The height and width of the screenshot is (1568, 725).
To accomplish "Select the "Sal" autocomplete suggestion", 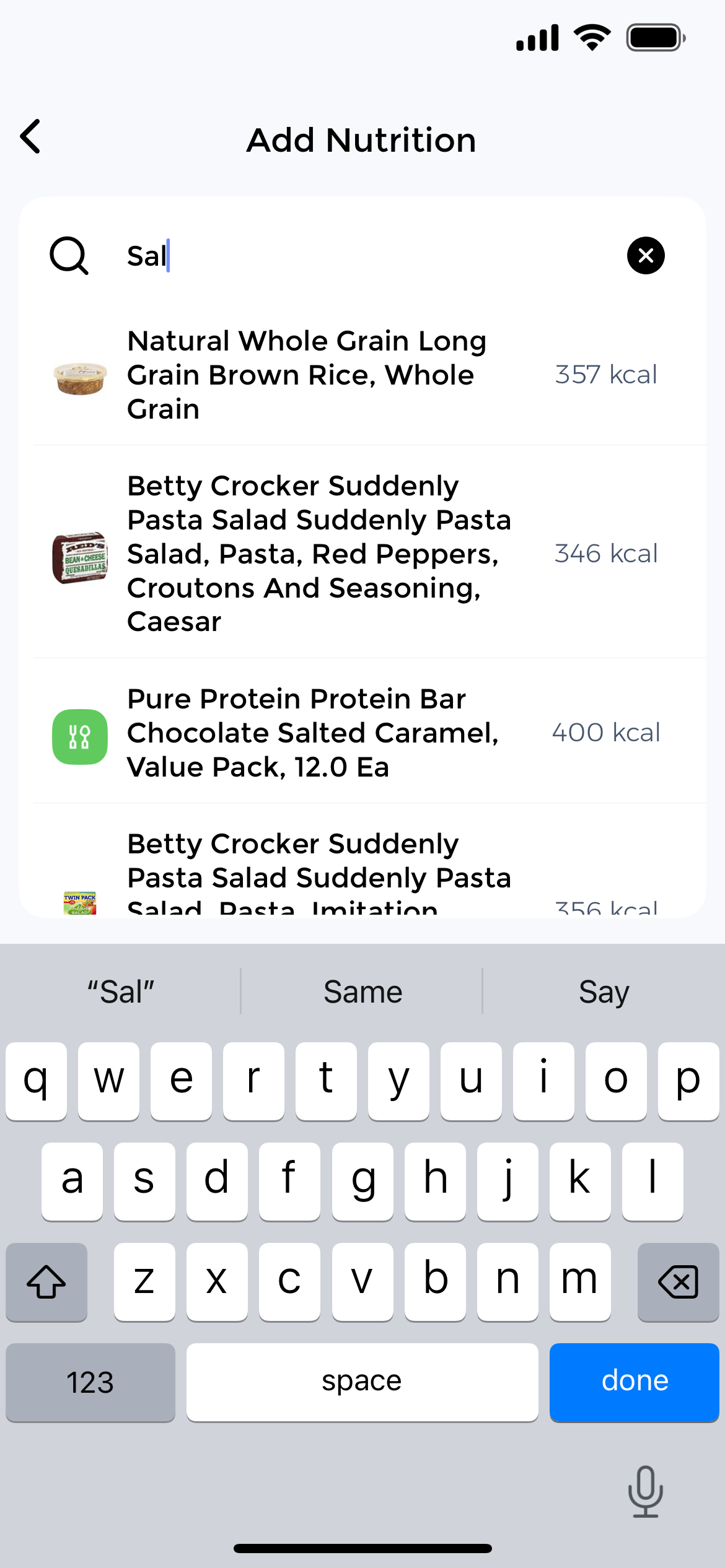I will tap(120, 991).
